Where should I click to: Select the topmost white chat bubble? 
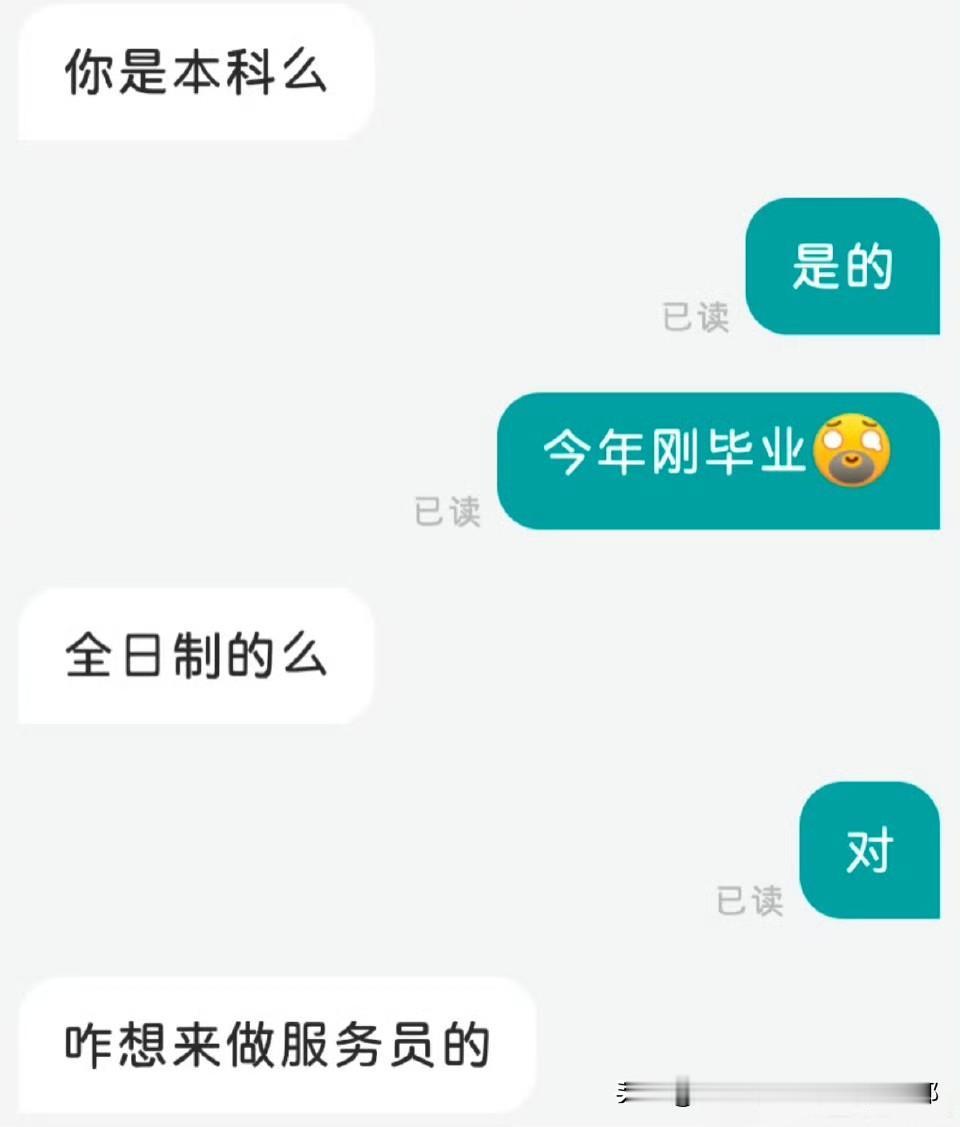(x=192, y=70)
